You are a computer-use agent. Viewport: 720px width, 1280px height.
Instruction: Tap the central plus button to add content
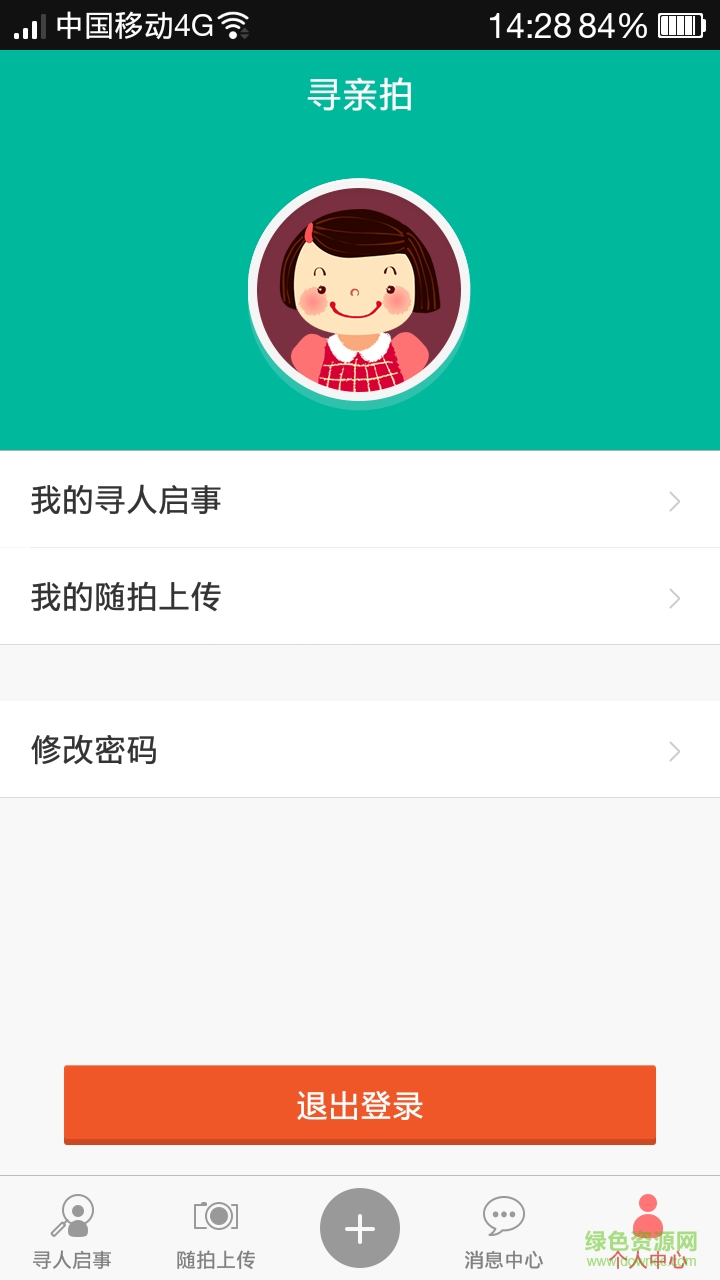pyautogui.click(x=360, y=1228)
